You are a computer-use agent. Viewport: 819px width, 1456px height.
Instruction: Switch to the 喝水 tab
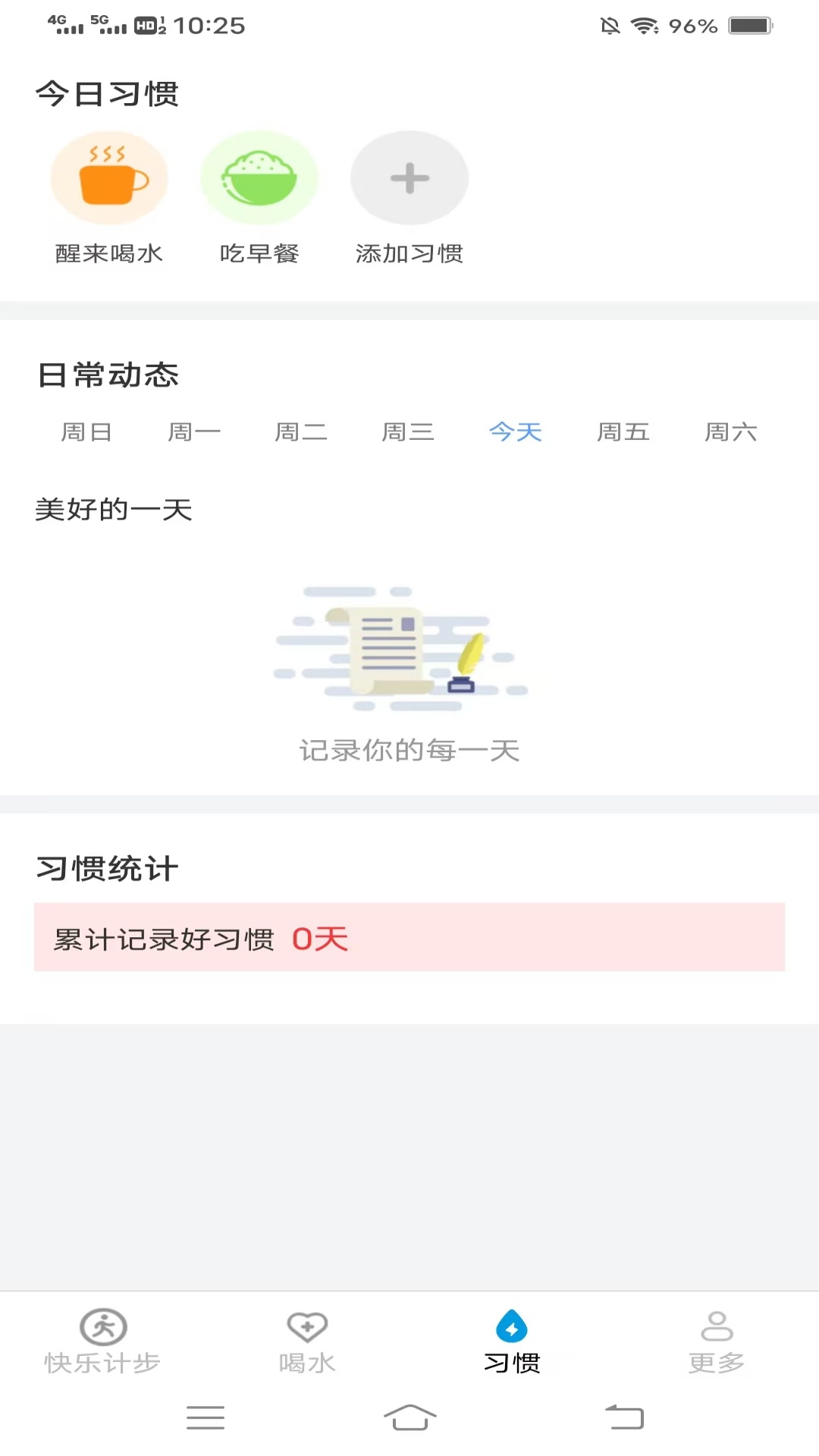point(307,1341)
